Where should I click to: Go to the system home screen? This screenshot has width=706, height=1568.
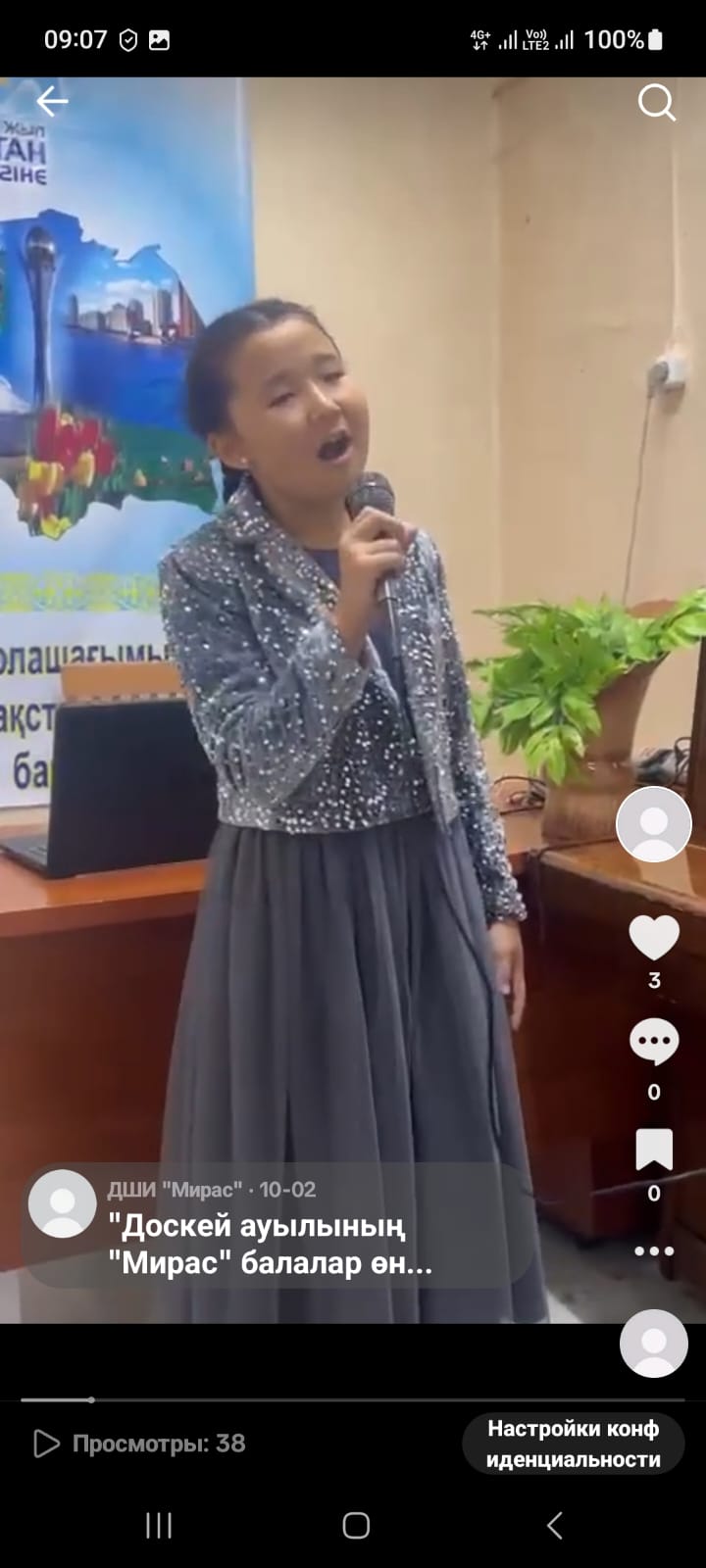tap(355, 1525)
